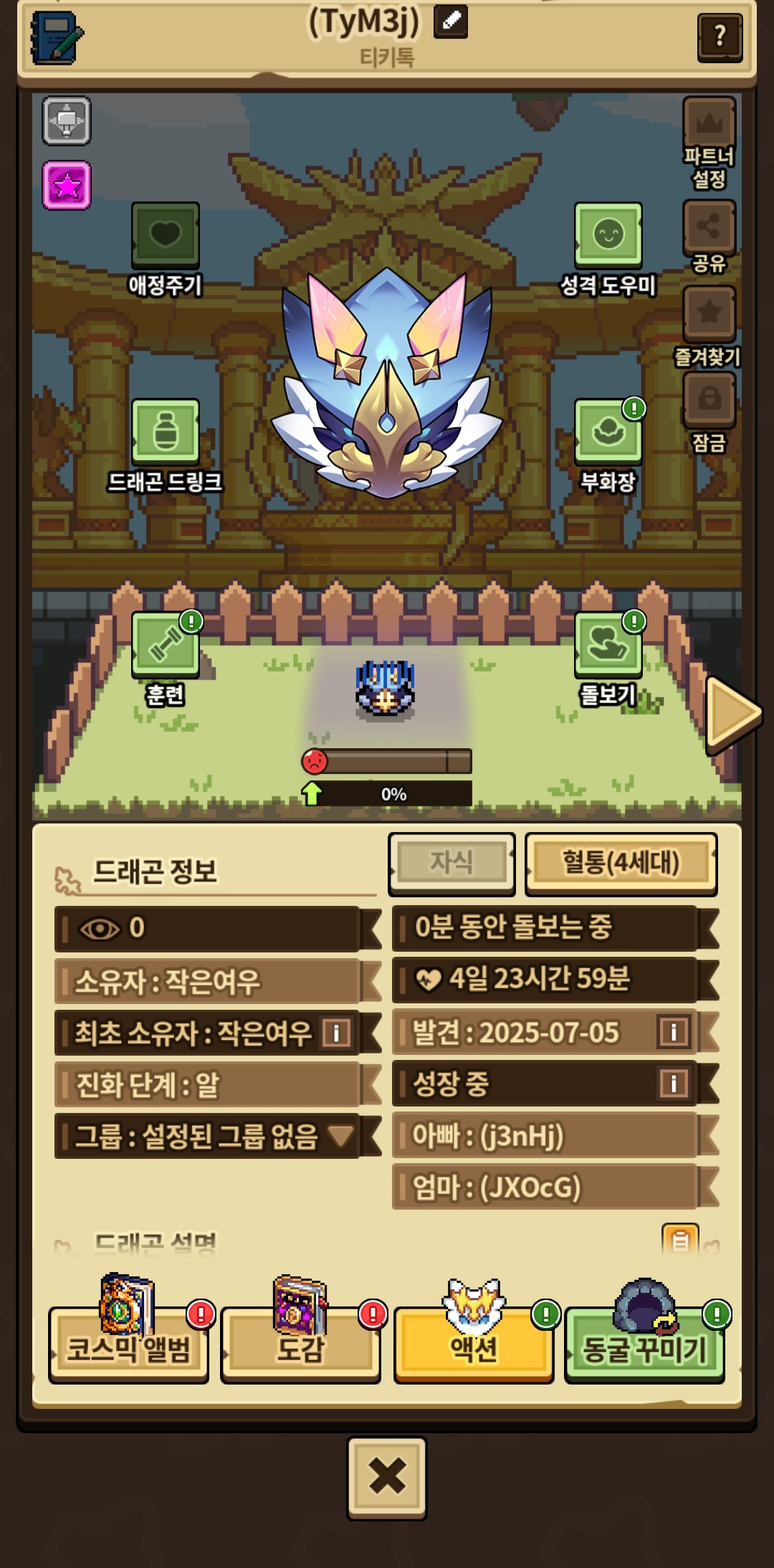Go to next dragon with arrow
Viewport: 774px width, 1568px height.
click(731, 714)
